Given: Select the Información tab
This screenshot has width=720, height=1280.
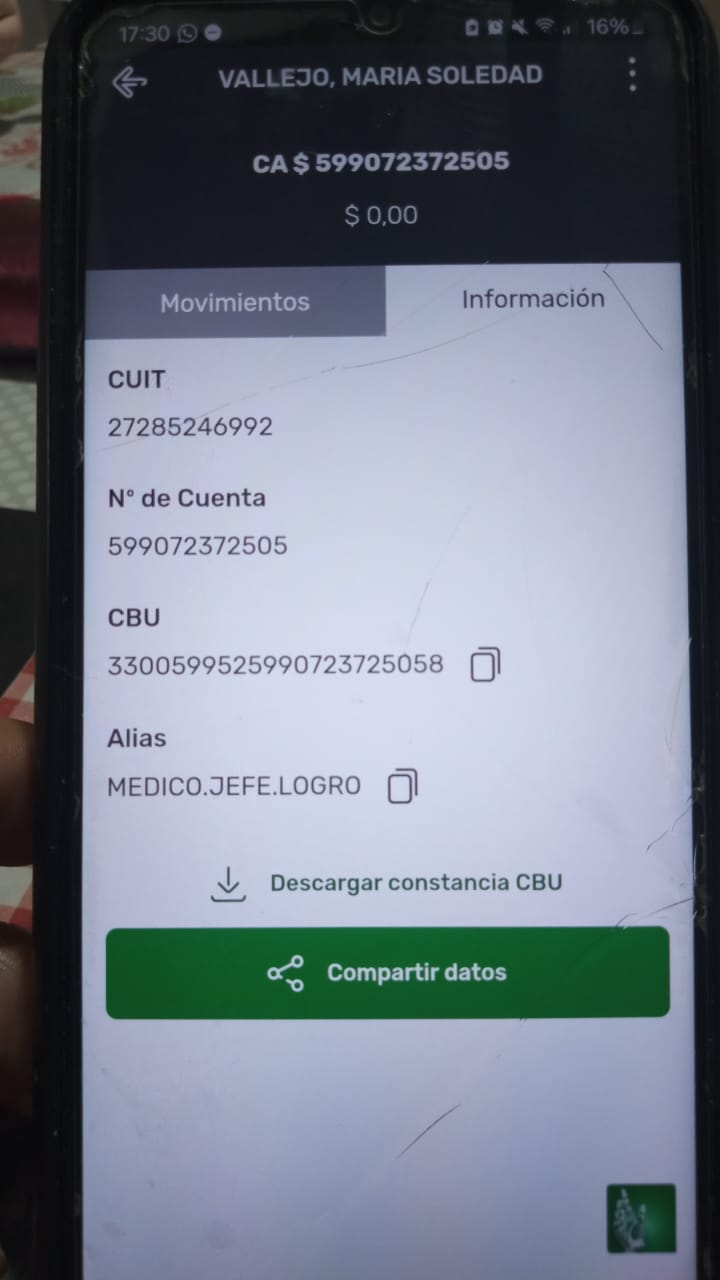Looking at the screenshot, I should coord(532,298).
